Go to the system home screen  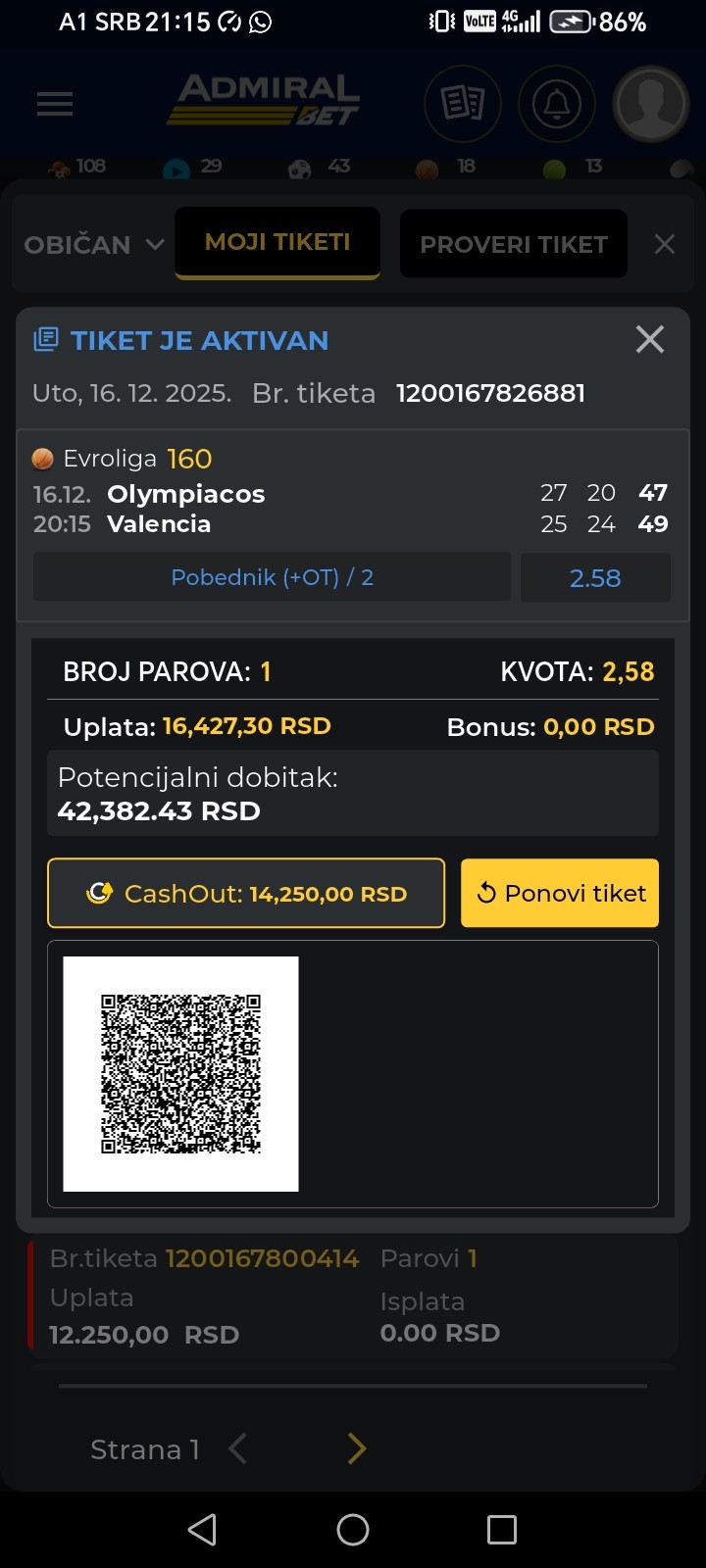[x=353, y=1530]
